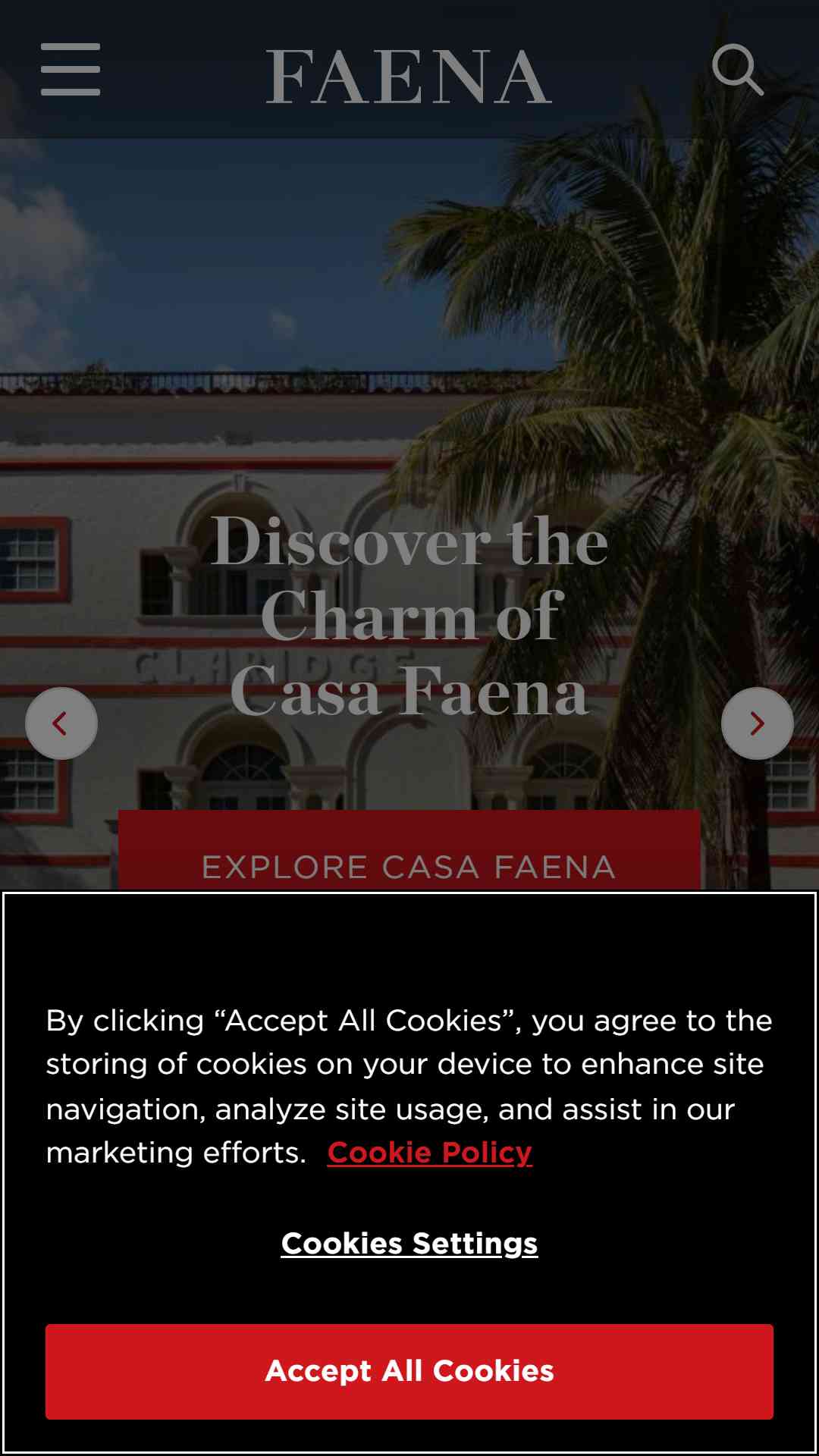Open the Cookie Policy link
This screenshot has height=1456, width=819.
(x=430, y=1153)
